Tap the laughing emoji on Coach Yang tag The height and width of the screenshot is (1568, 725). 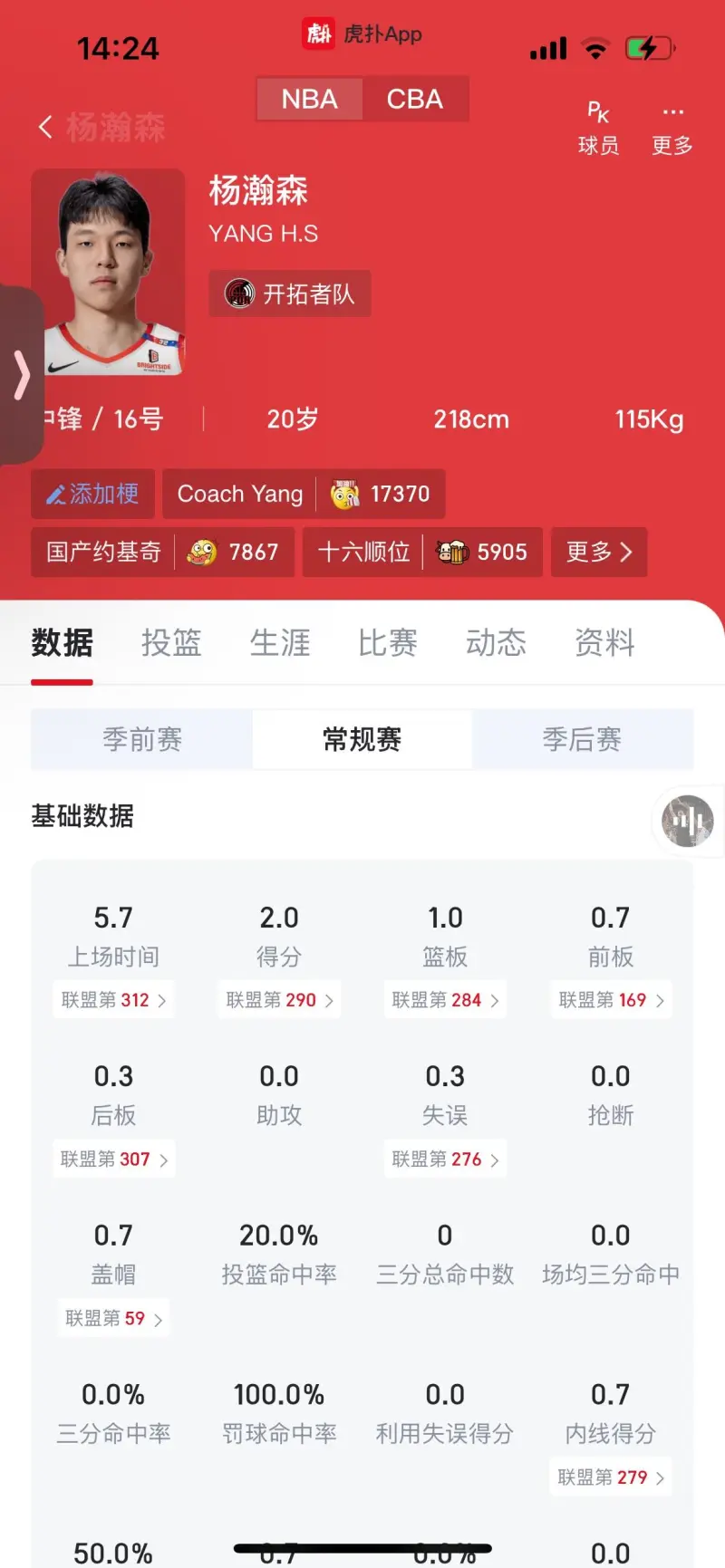[343, 494]
